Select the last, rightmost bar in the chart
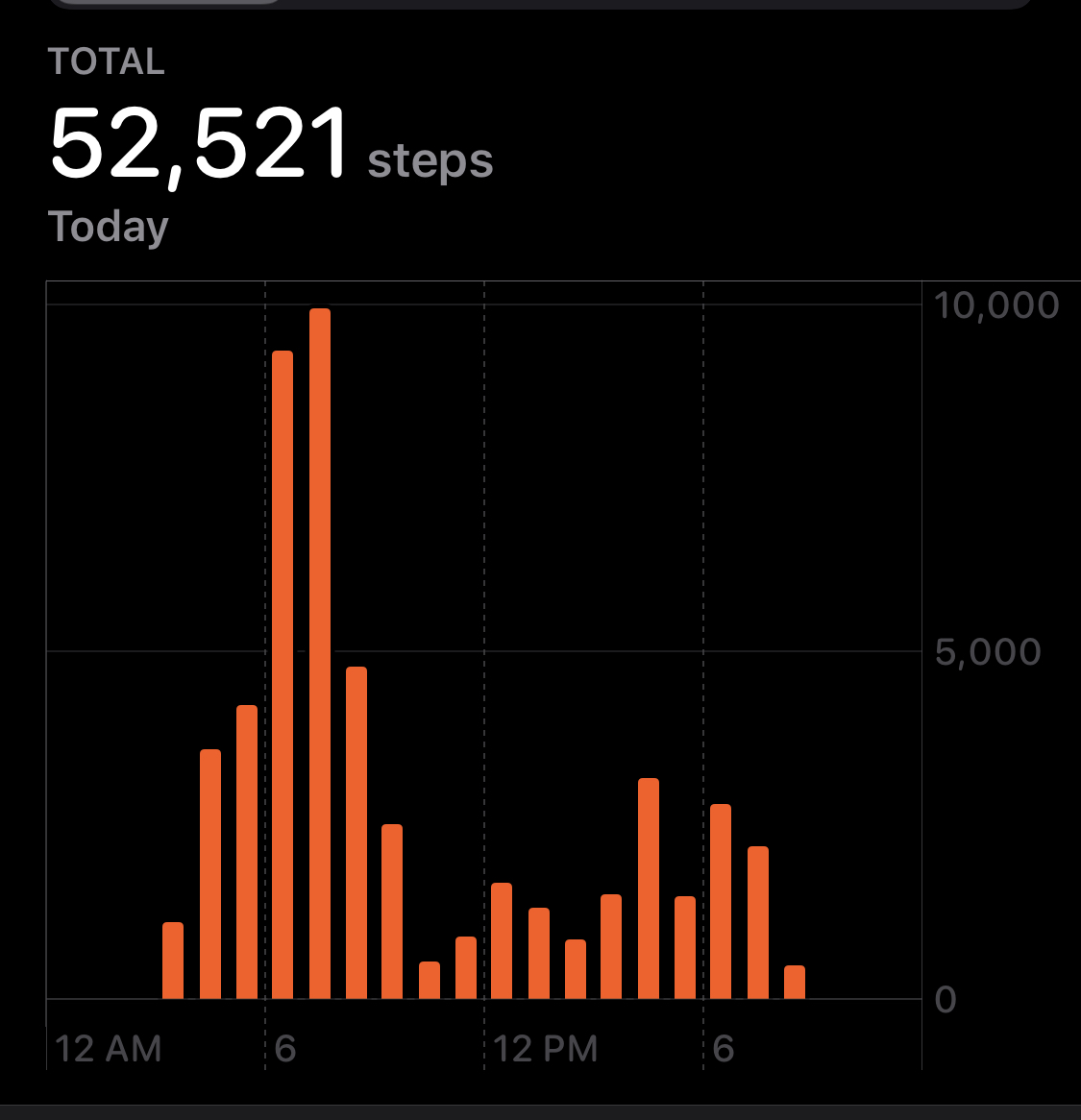Image resolution: width=1081 pixels, height=1120 pixels. coord(795,983)
